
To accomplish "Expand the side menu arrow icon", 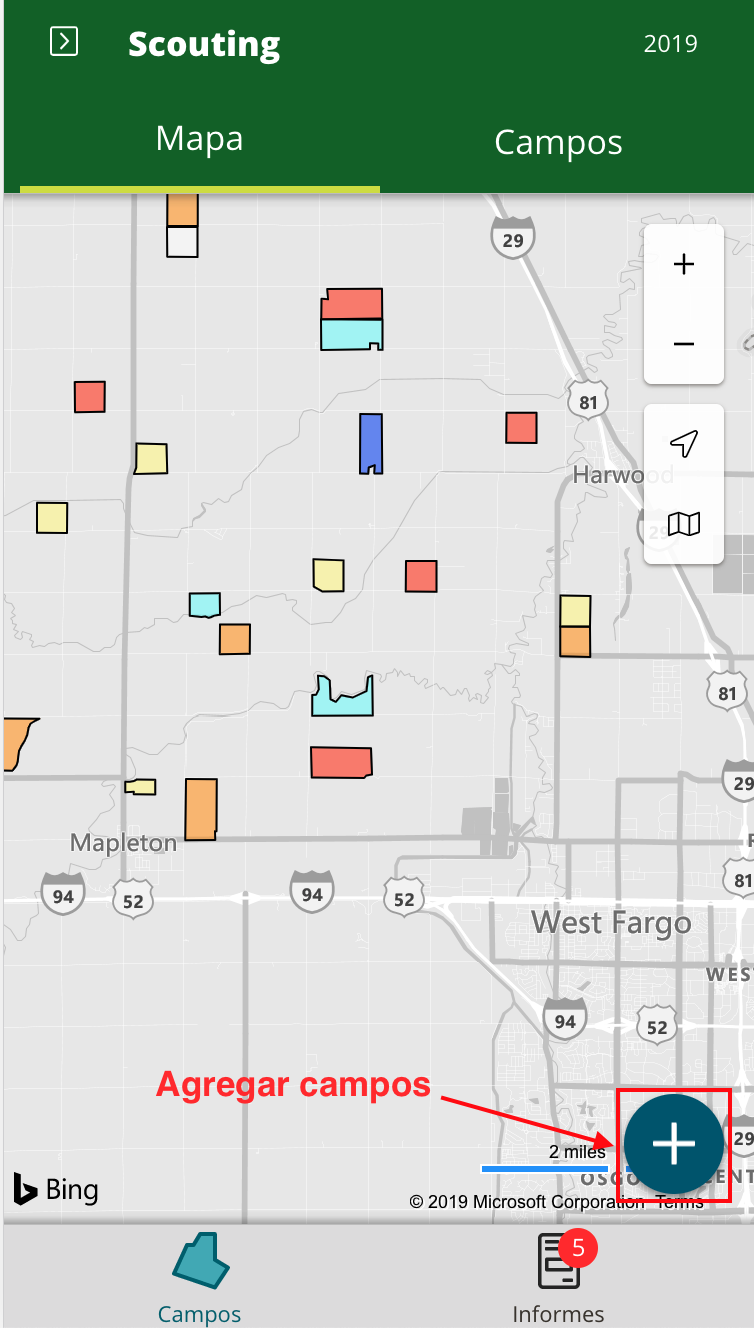I will (64, 42).
